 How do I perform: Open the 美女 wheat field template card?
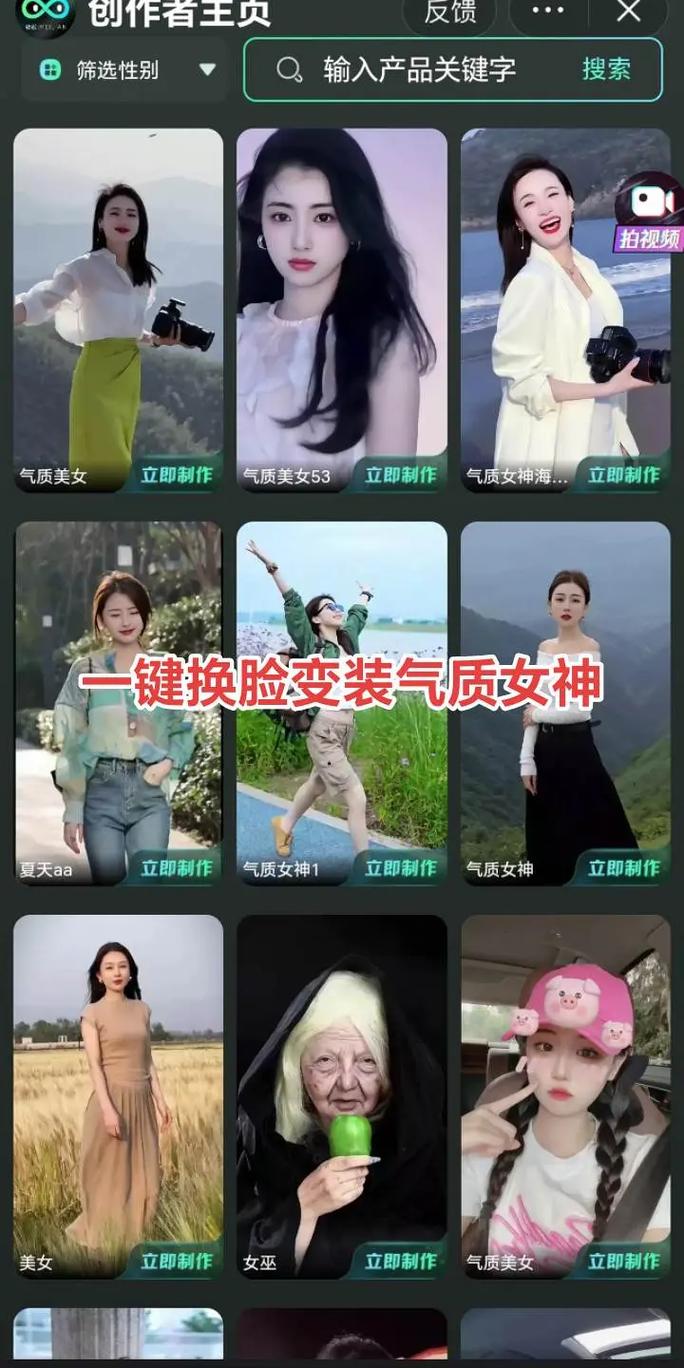point(118,1090)
